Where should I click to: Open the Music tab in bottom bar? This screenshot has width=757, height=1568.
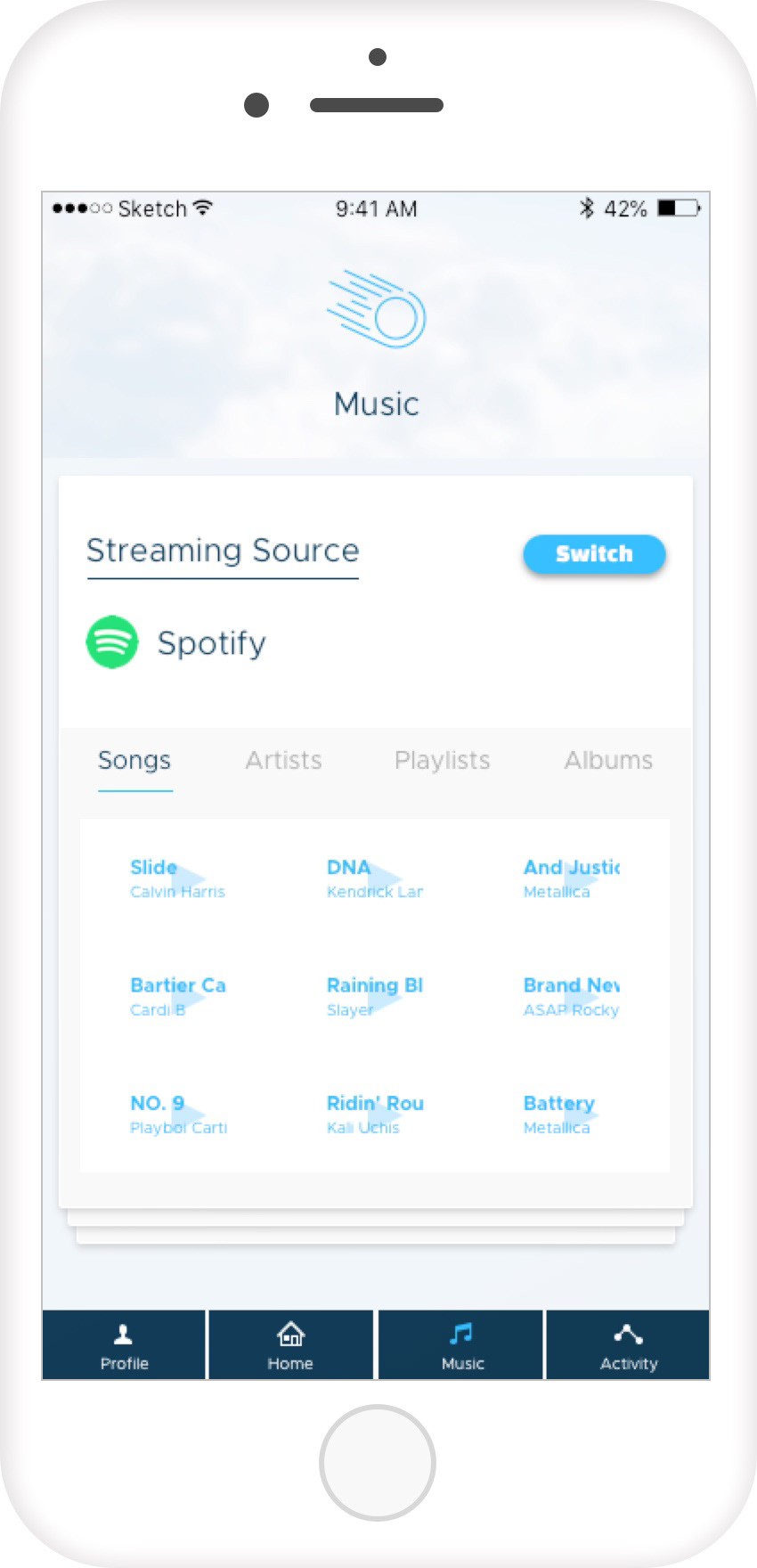point(461,1345)
